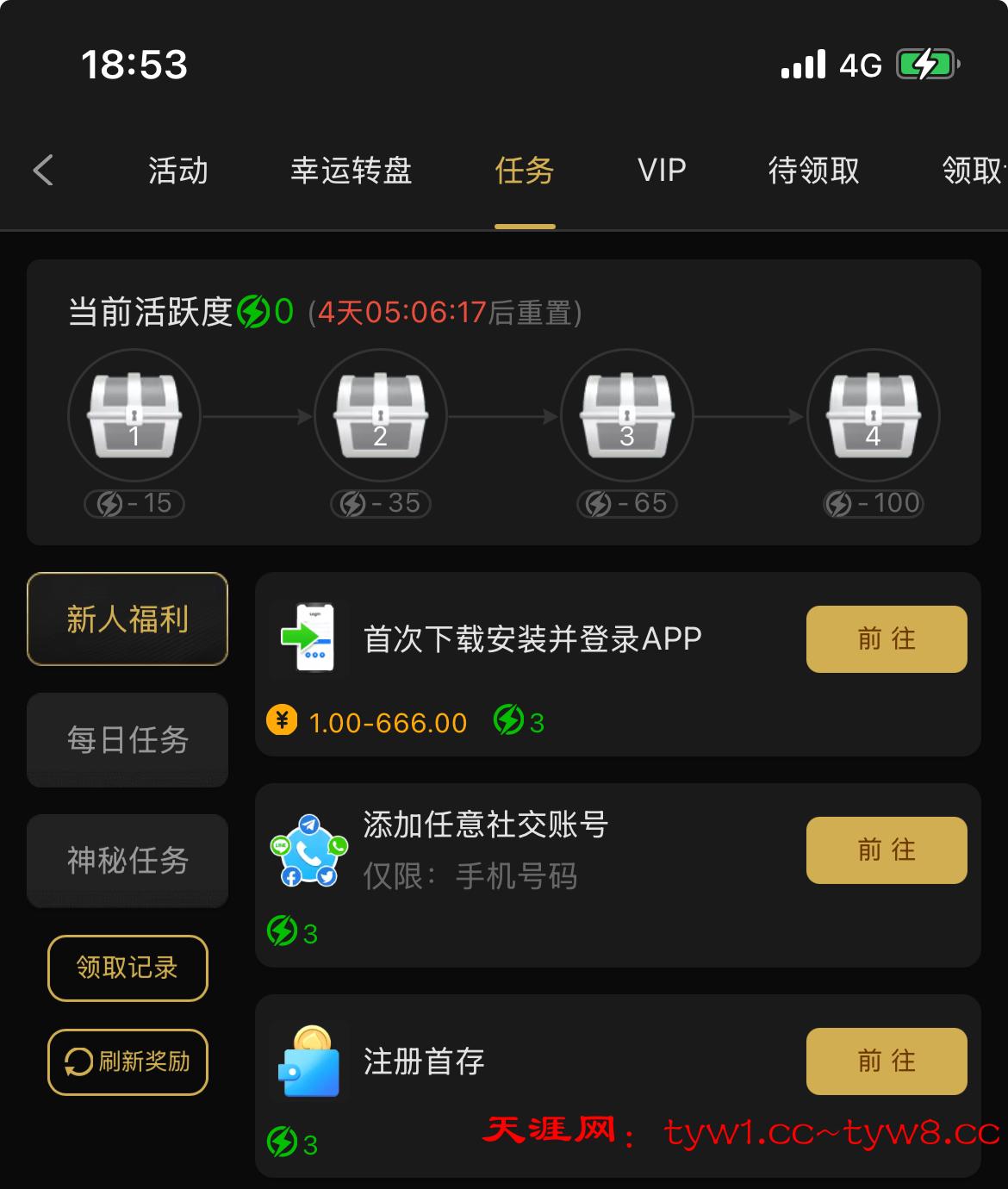The height and width of the screenshot is (1189, 1008).
Task: Tap treasure chest 4 requiring 100 activity
Action: (874, 416)
